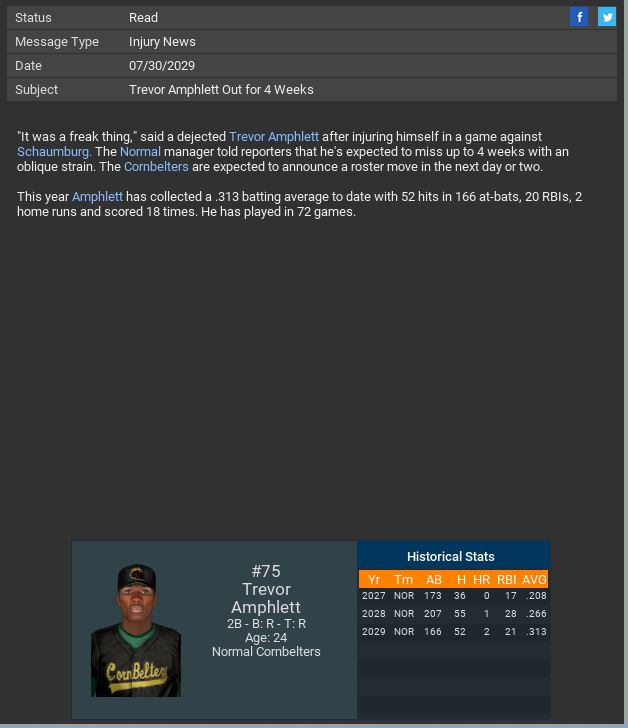Open the Cornbelters link

click(156, 167)
